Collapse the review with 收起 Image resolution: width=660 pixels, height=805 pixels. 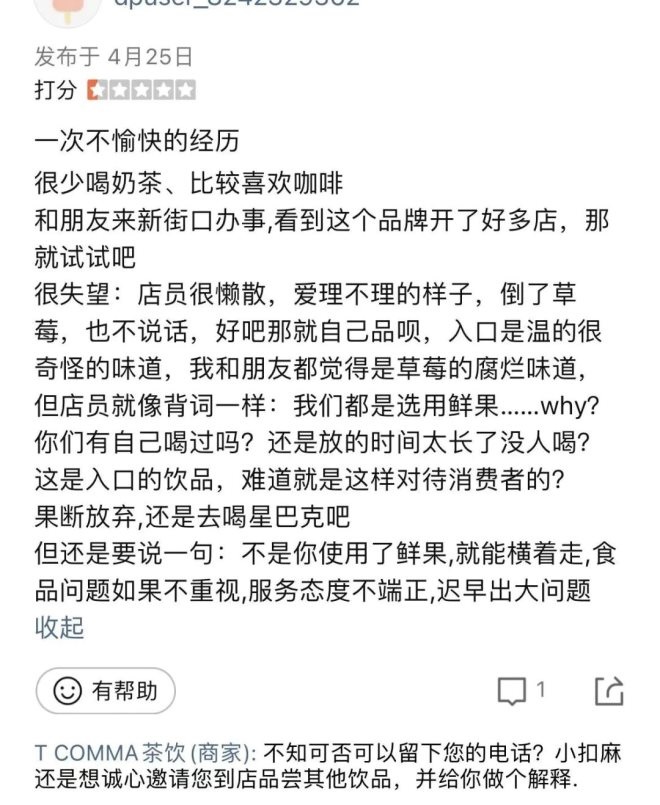coord(59,627)
